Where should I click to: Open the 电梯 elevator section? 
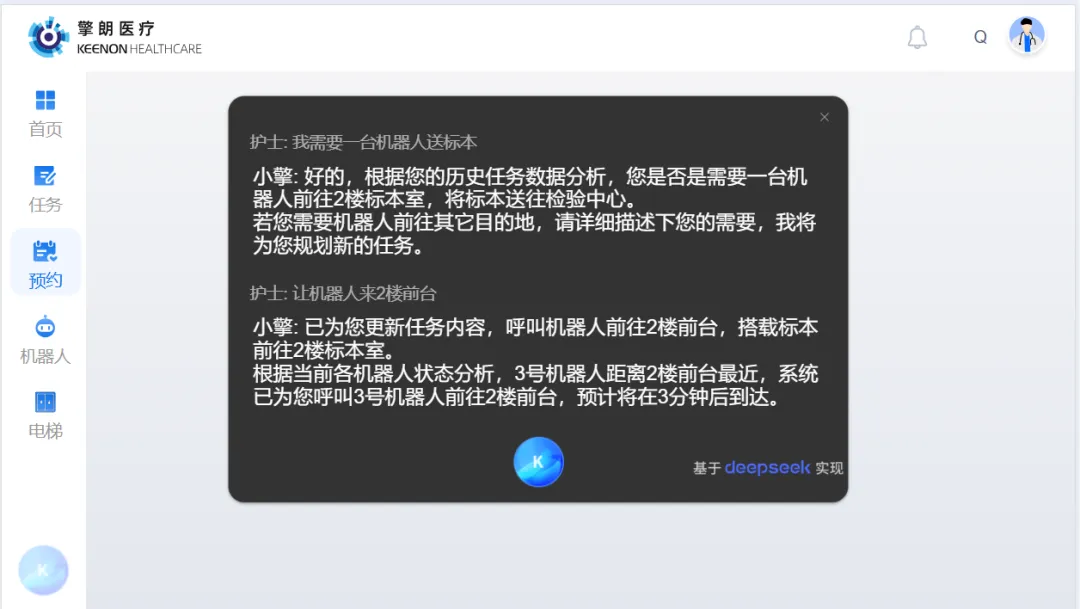point(45,415)
